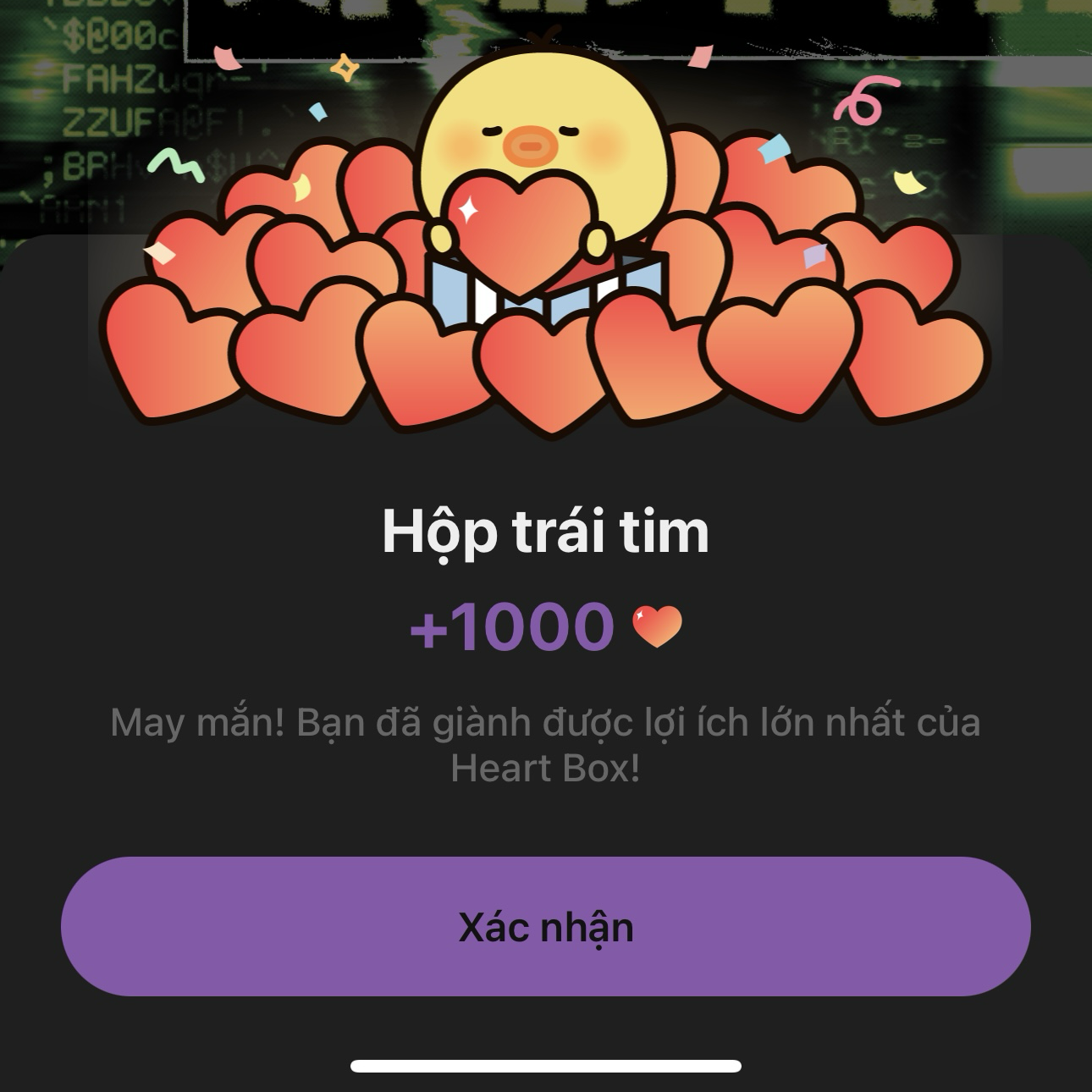Confirm reward with Xác nhận button
This screenshot has height=1092, width=1092.
pos(545,926)
